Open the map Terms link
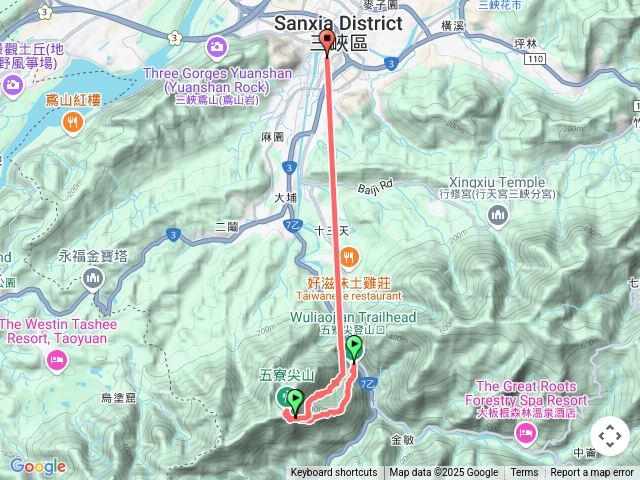Screen dimensions: 640x480 click(524, 473)
